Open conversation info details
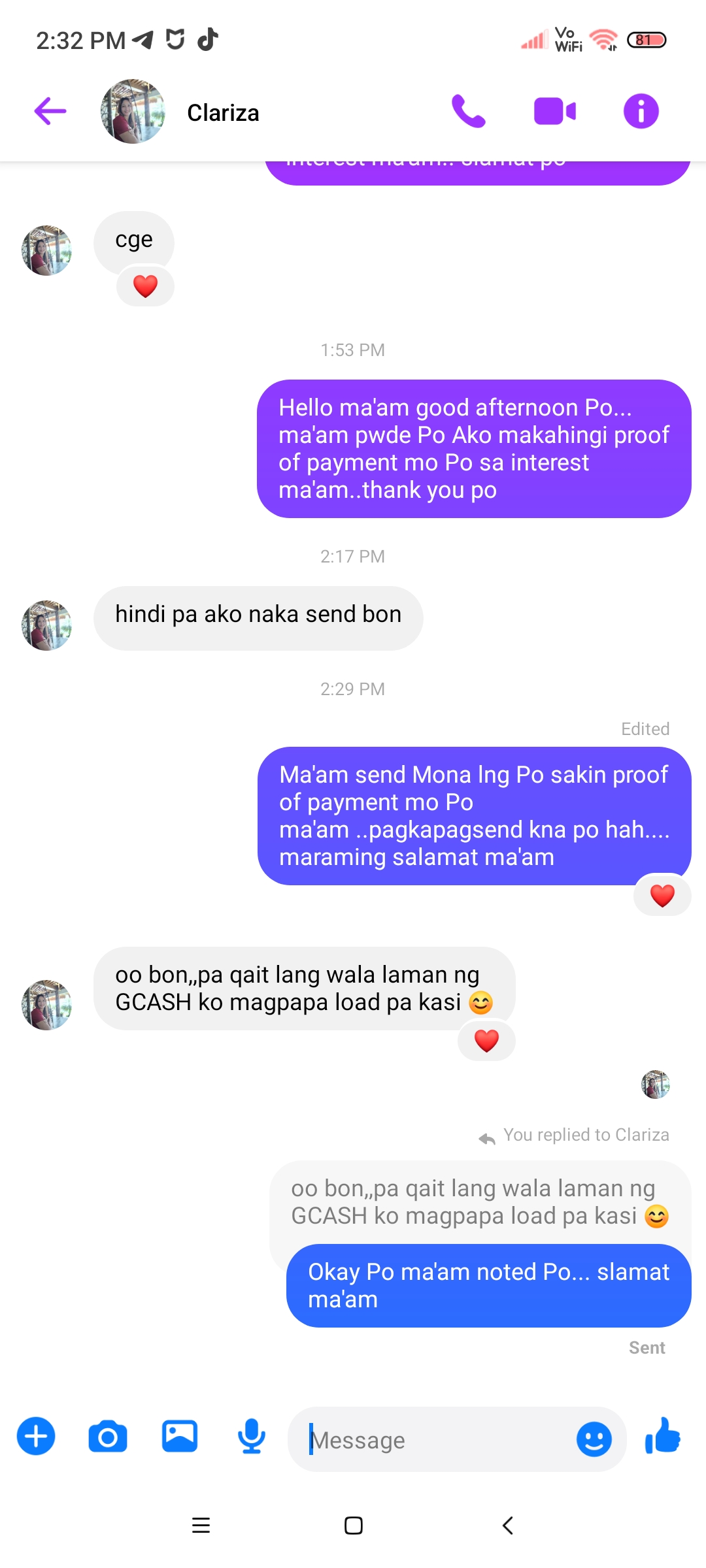The width and height of the screenshot is (706, 1568). (641, 111)
